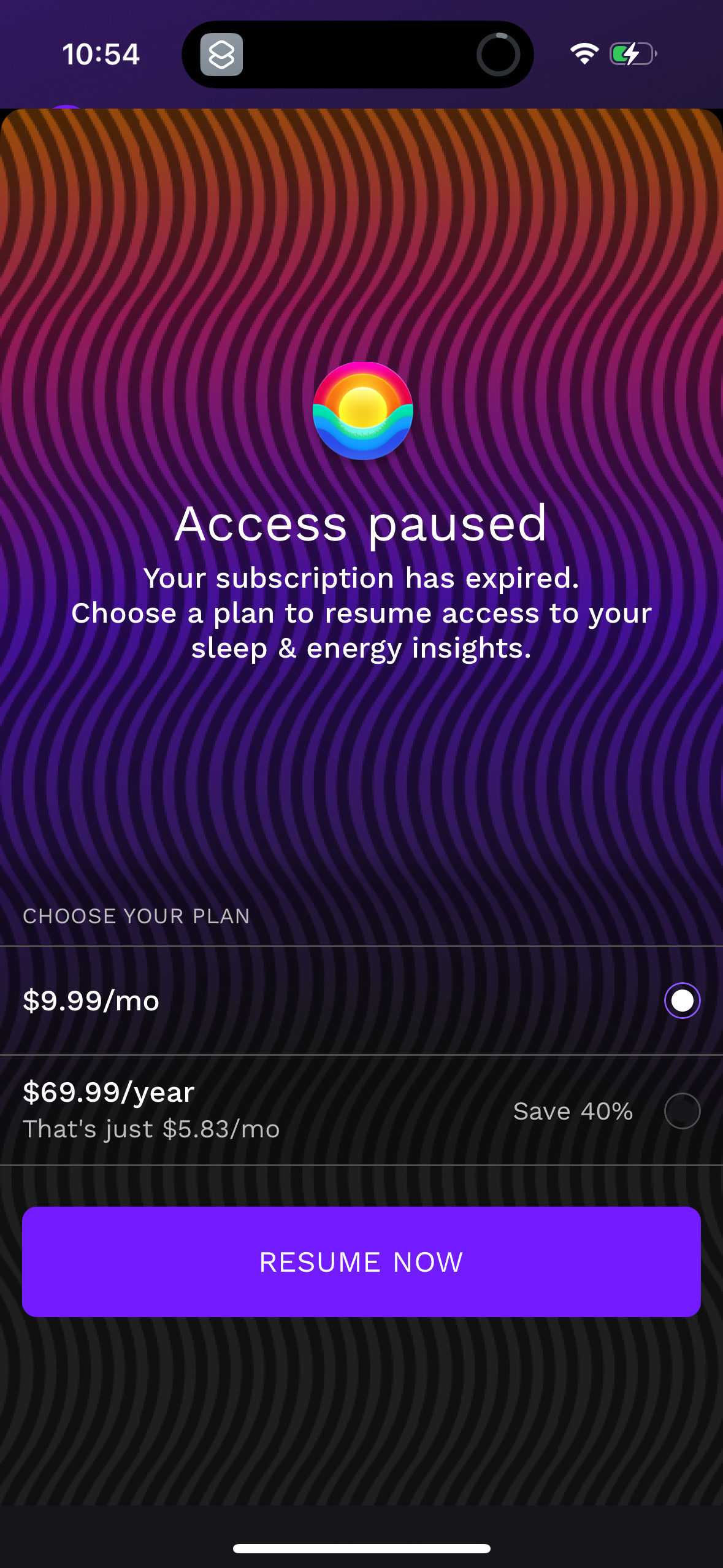The height and width of the screenshot is (1568, 723).
Task: Switch to the $9.99/mo plan tab
Action: coord(91,1000)
